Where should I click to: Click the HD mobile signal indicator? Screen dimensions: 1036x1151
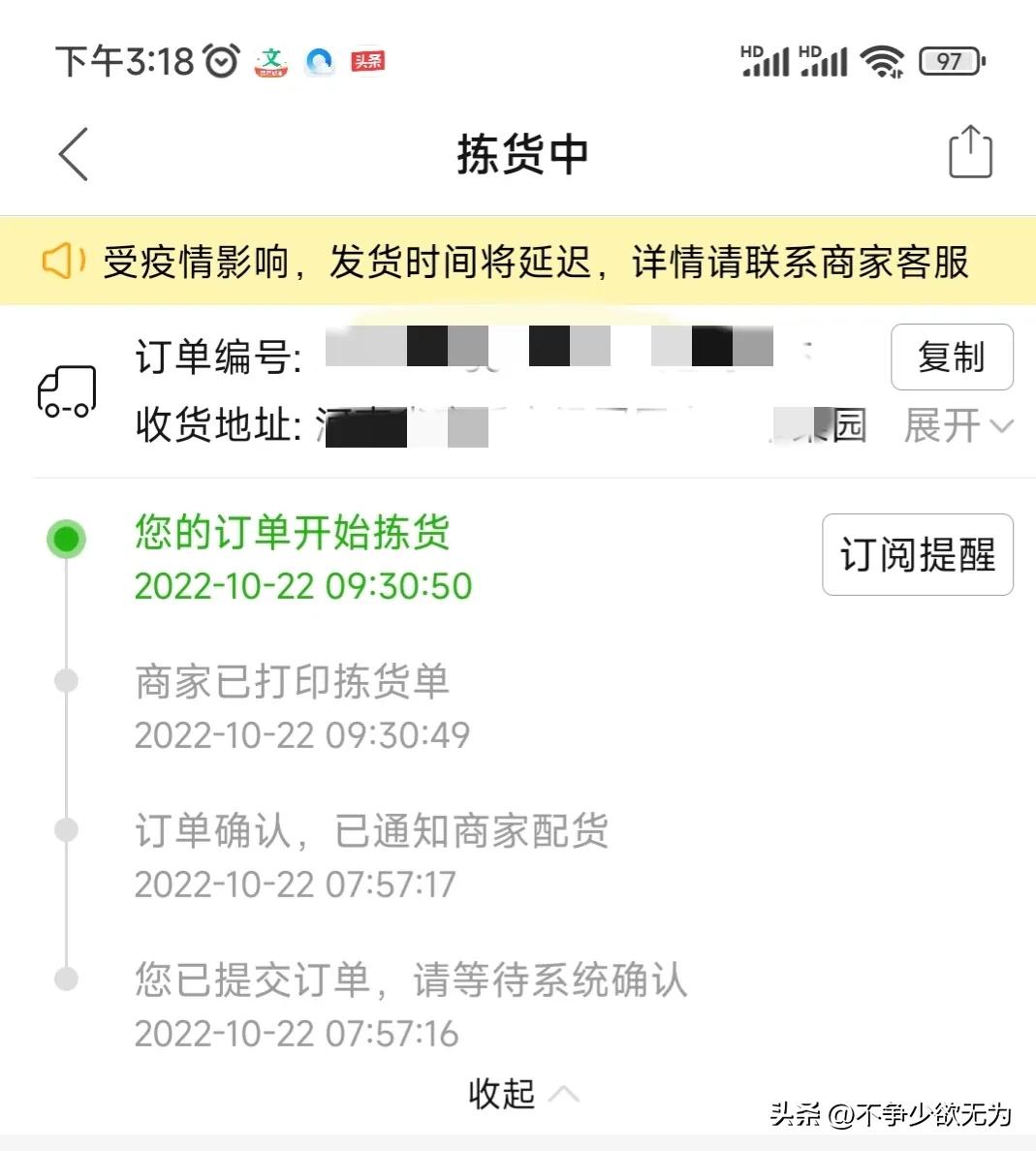(x=765, y=60)
